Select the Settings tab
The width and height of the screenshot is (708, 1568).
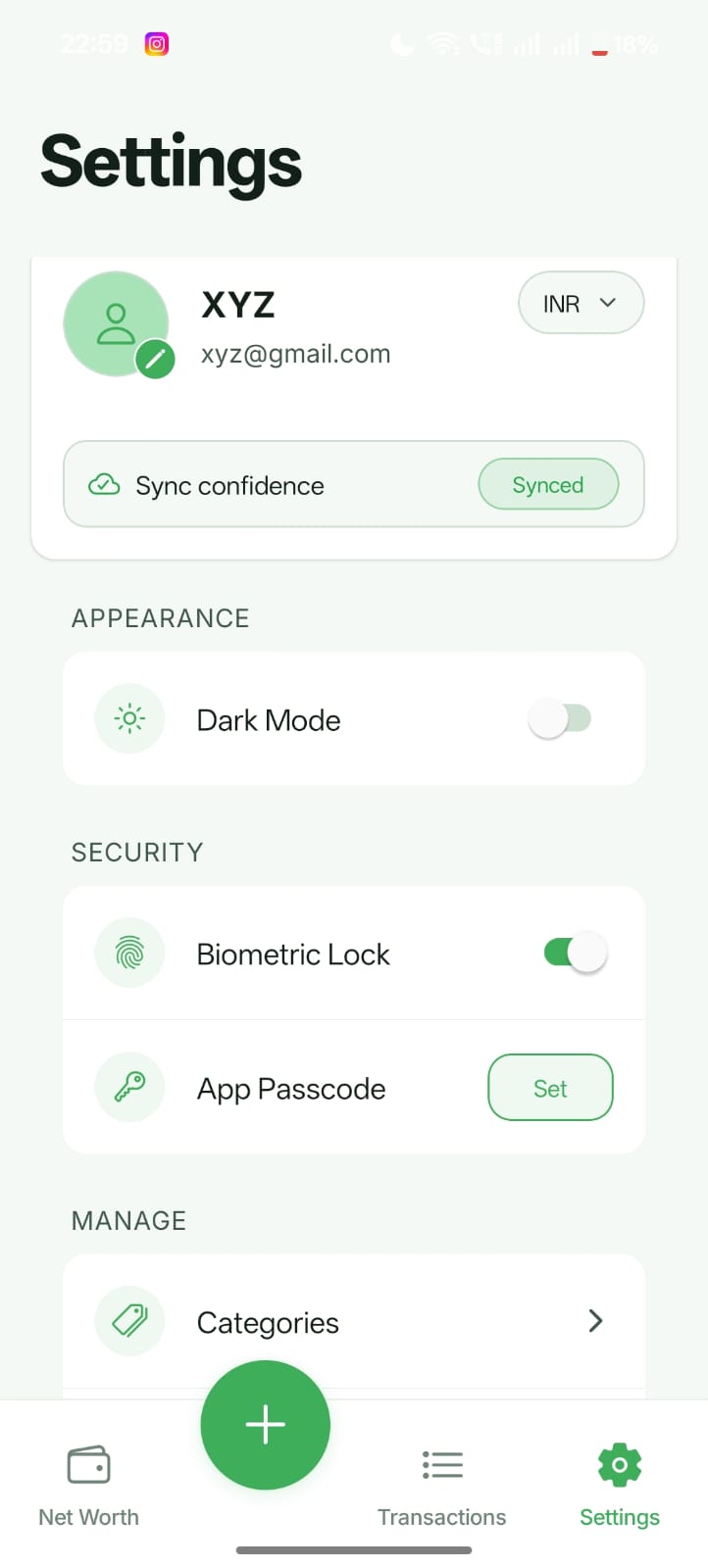coord(620,1486)
